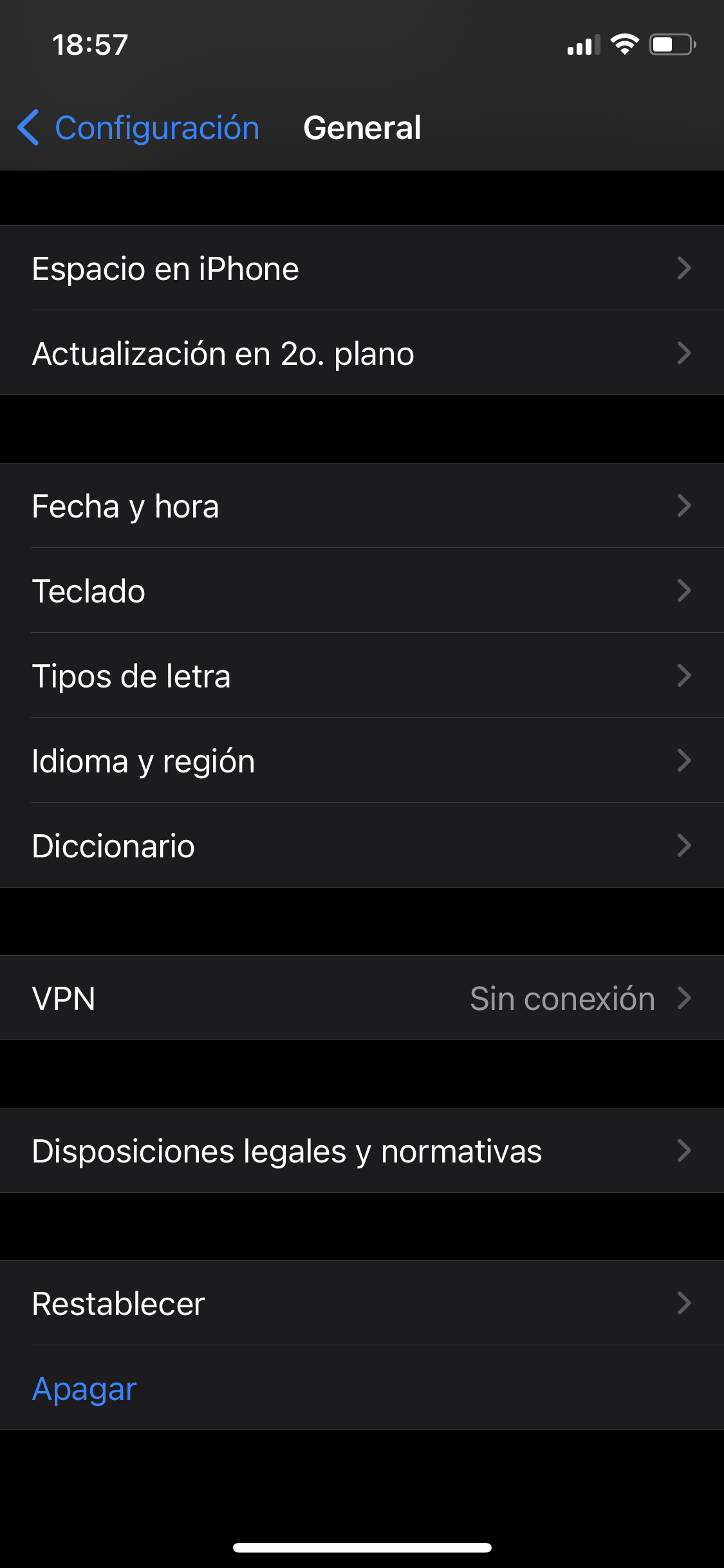Open Actualización en 2o. plano settings
The width and height of the screenshot is (724, 1568).
coord(362,353)
